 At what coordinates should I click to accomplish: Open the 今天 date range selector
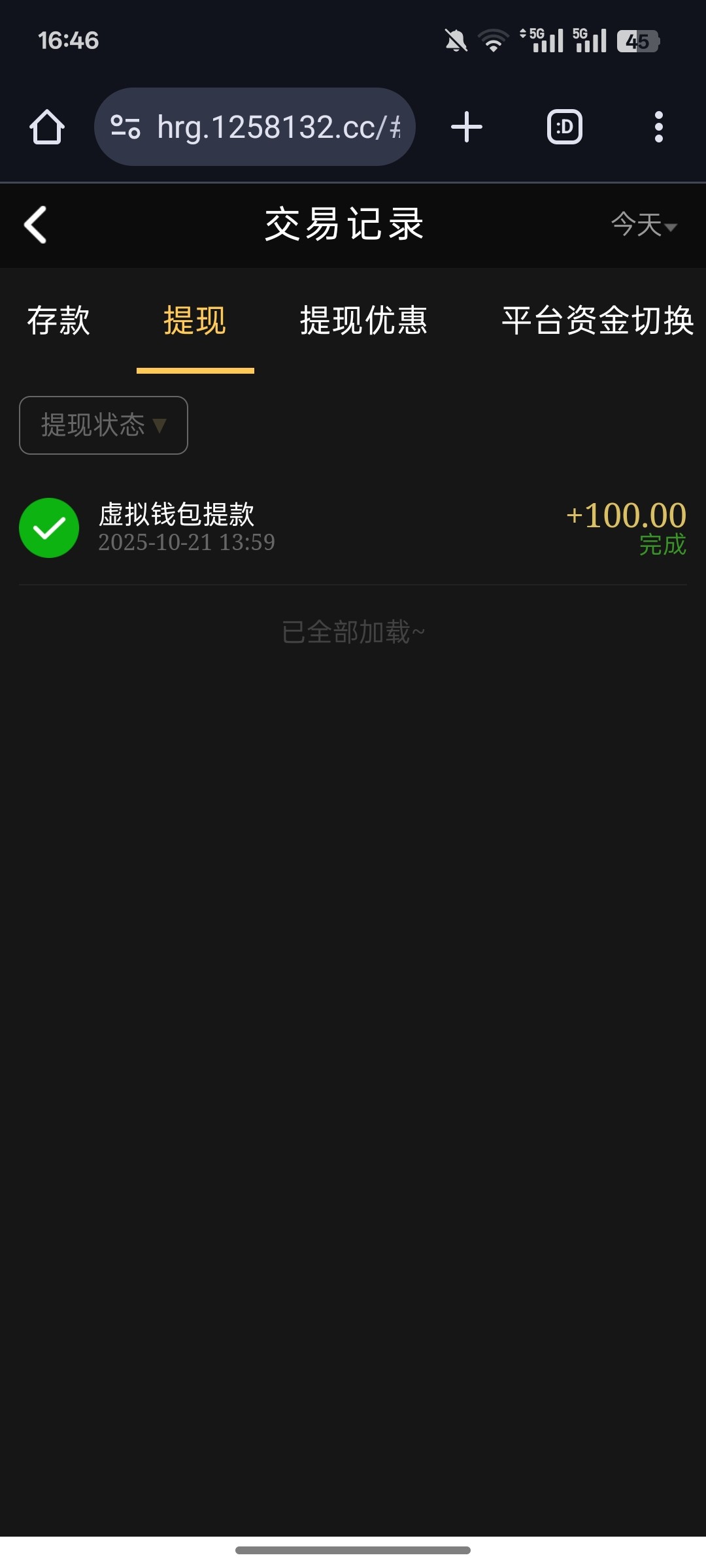coord(644,225)
